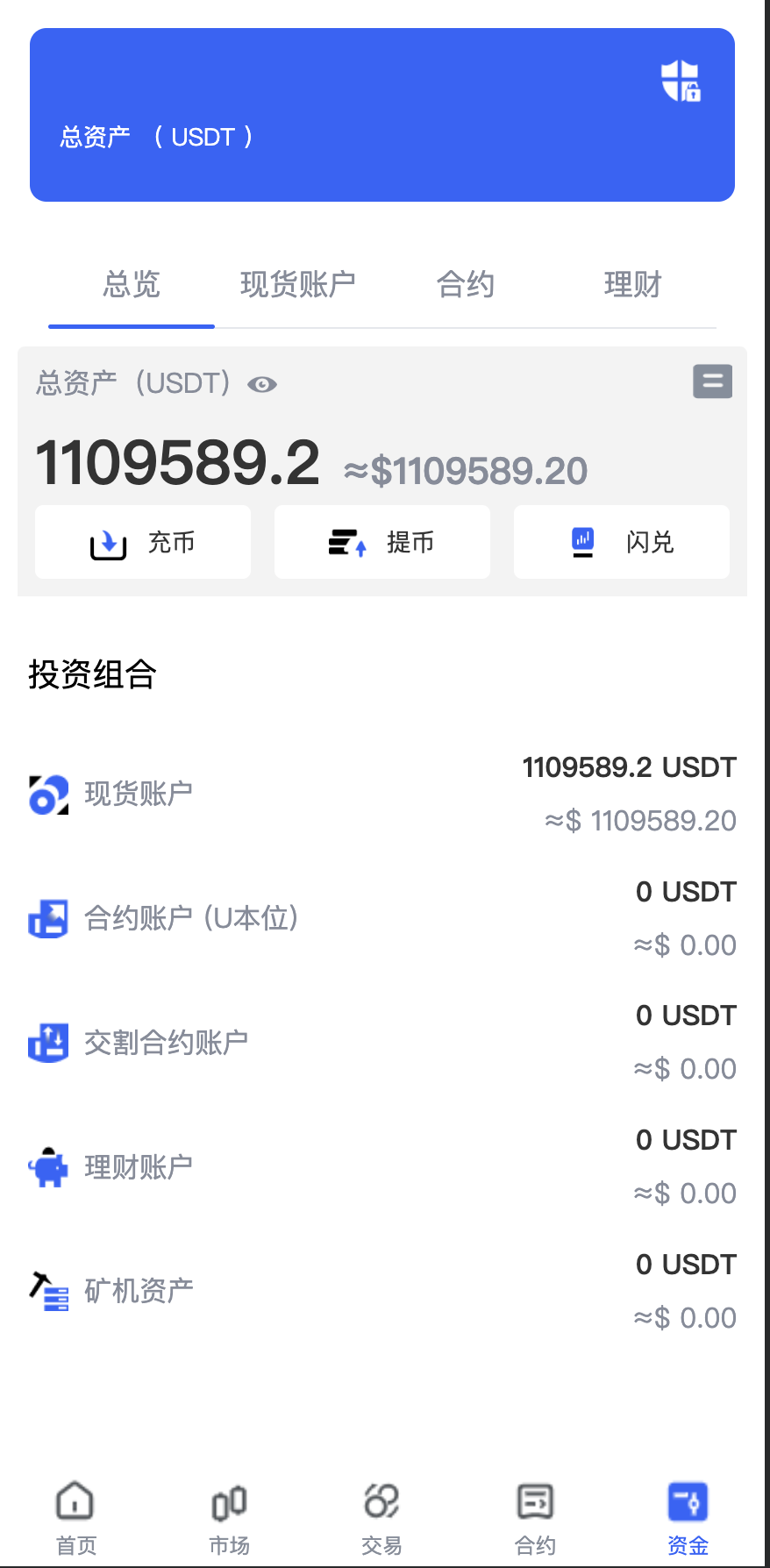The image size is (770, 1568).
Task: Open 闪兑 flash exchange
Action: click(x=622, y=542)
